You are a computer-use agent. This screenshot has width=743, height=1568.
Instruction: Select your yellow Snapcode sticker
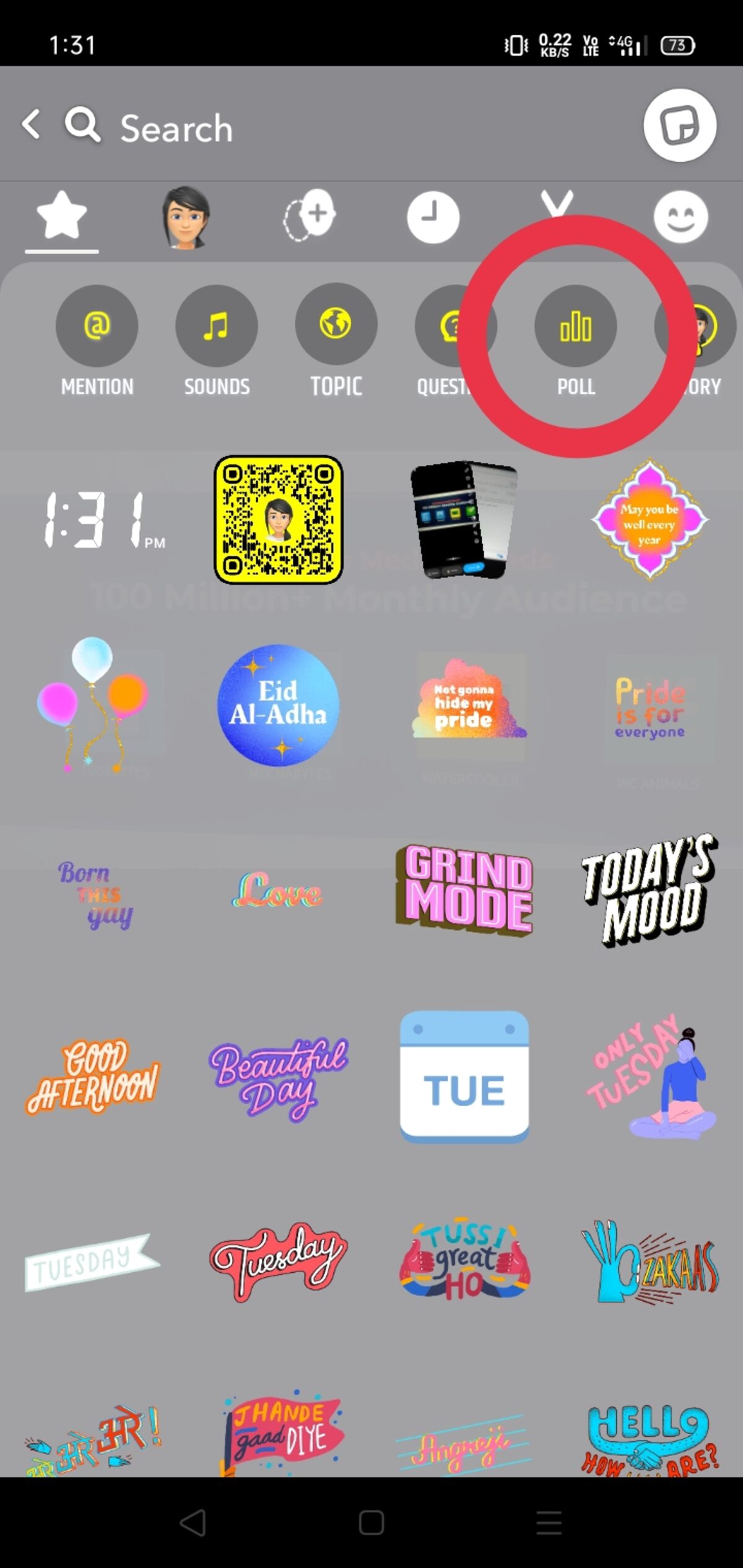tap(279, 520)
